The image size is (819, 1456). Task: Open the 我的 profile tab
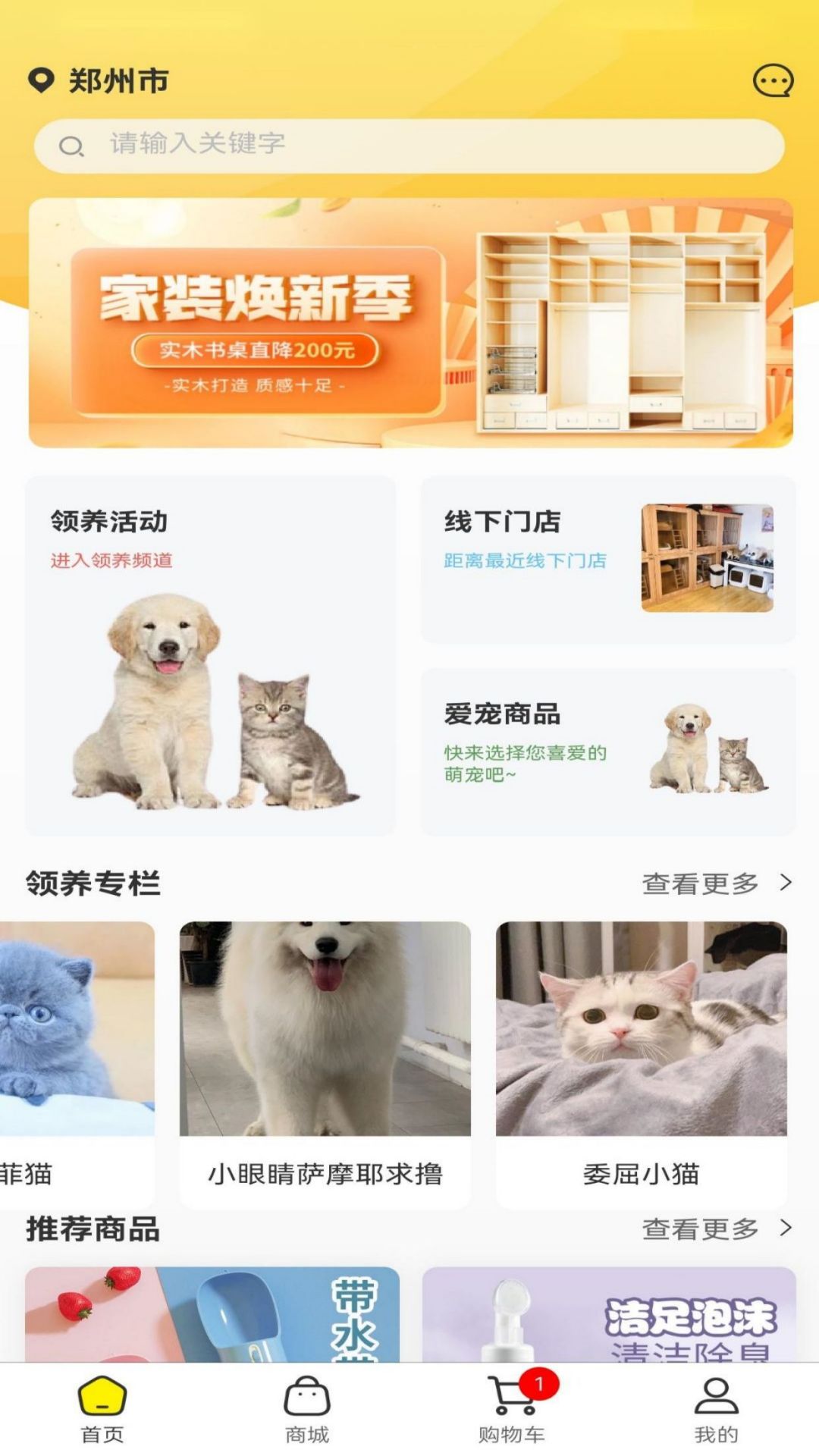tap(716, 1409)
